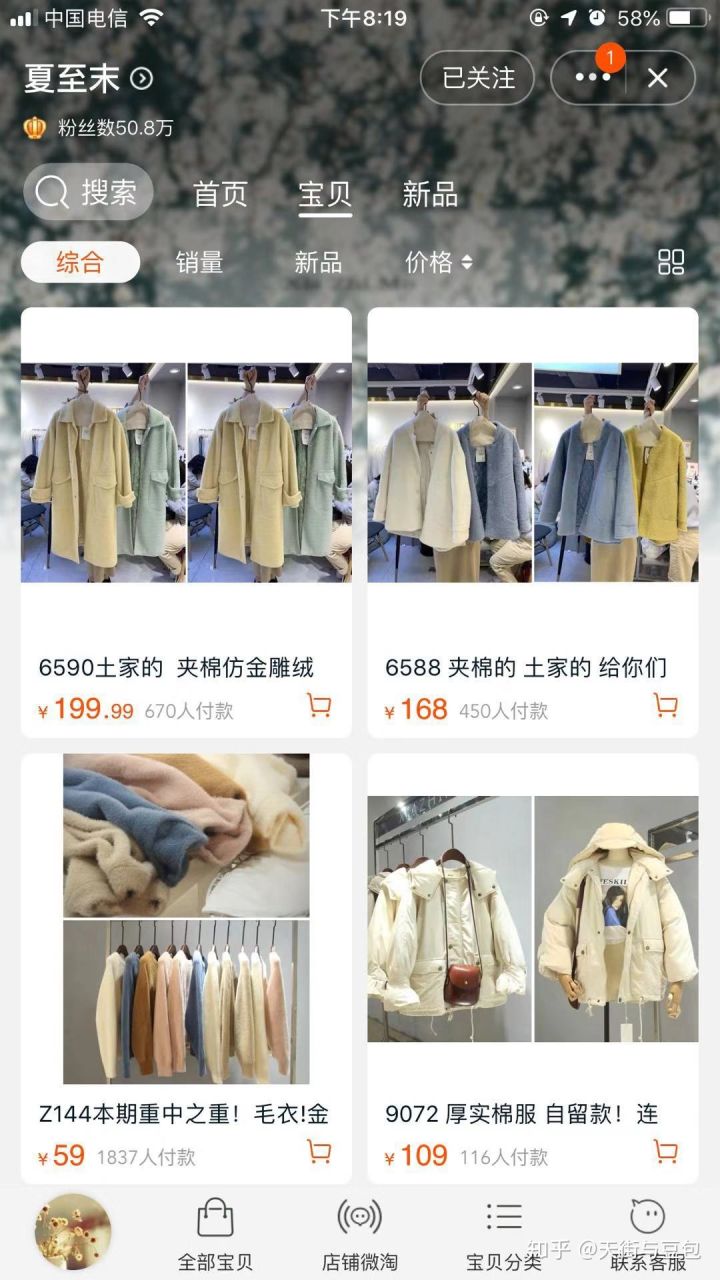Viewport: 720px width, 1280px height.
Task: Switch to the 首页 tab
Action: pos(222,196)
